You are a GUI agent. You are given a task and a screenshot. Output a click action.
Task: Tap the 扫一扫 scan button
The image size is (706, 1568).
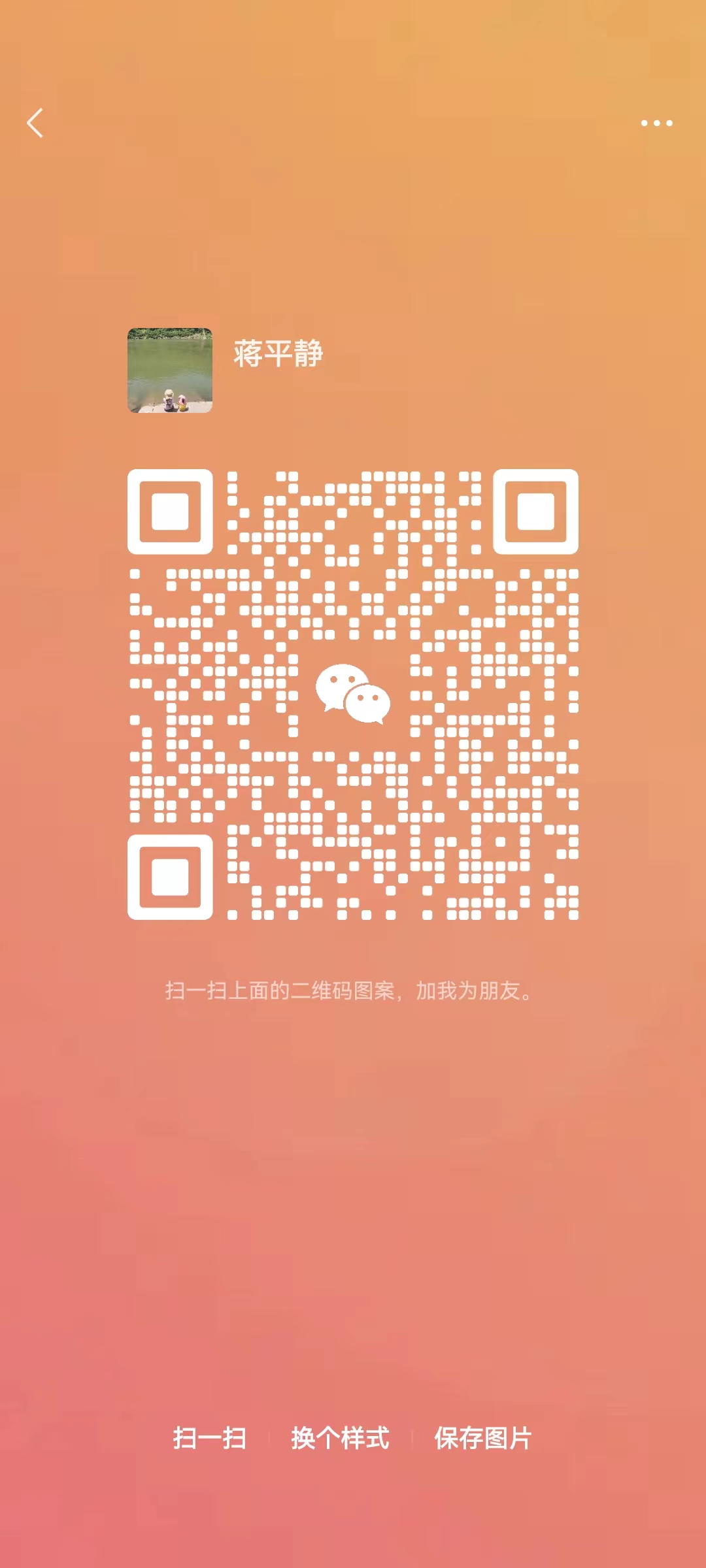209,1438
